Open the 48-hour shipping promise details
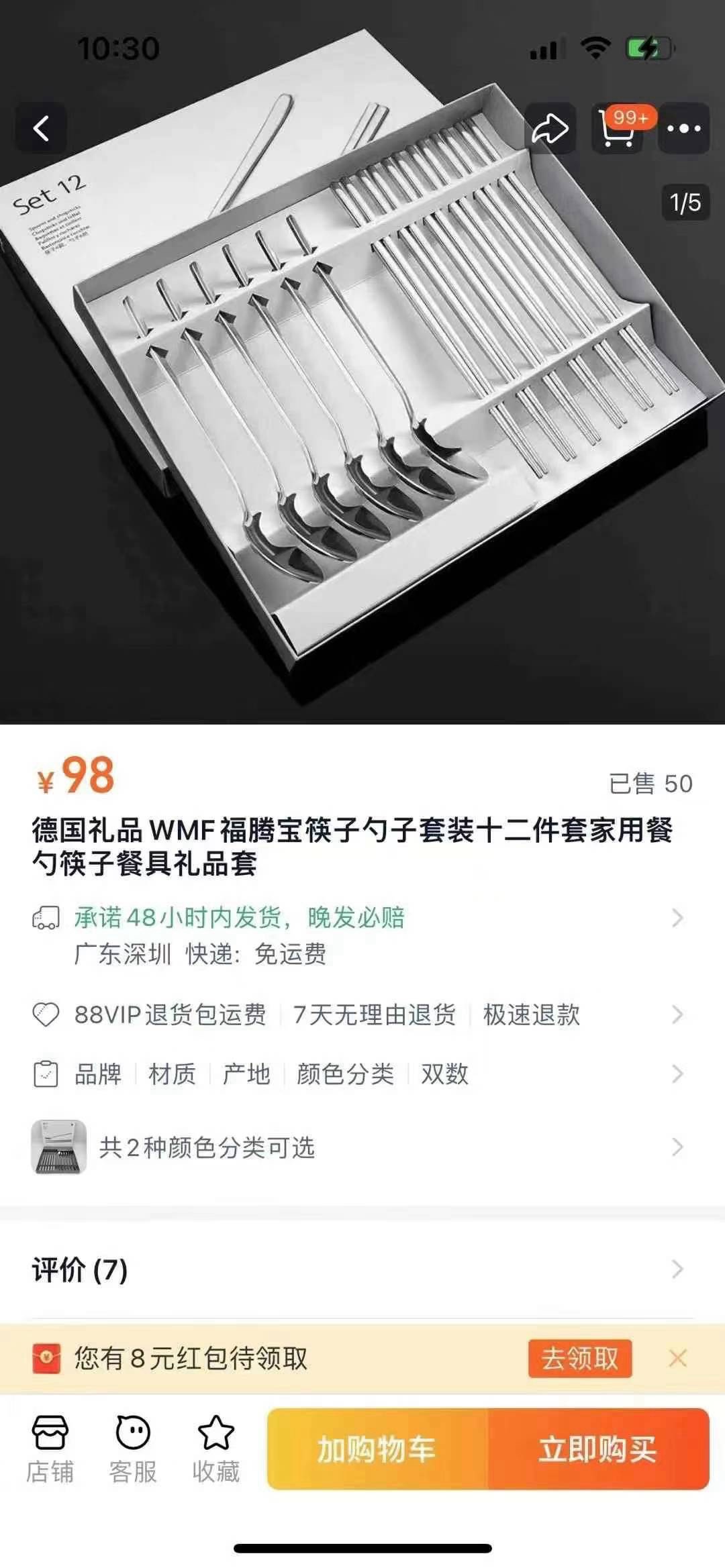Screen dimensions: 725x1568 click(x=362, y=918)
